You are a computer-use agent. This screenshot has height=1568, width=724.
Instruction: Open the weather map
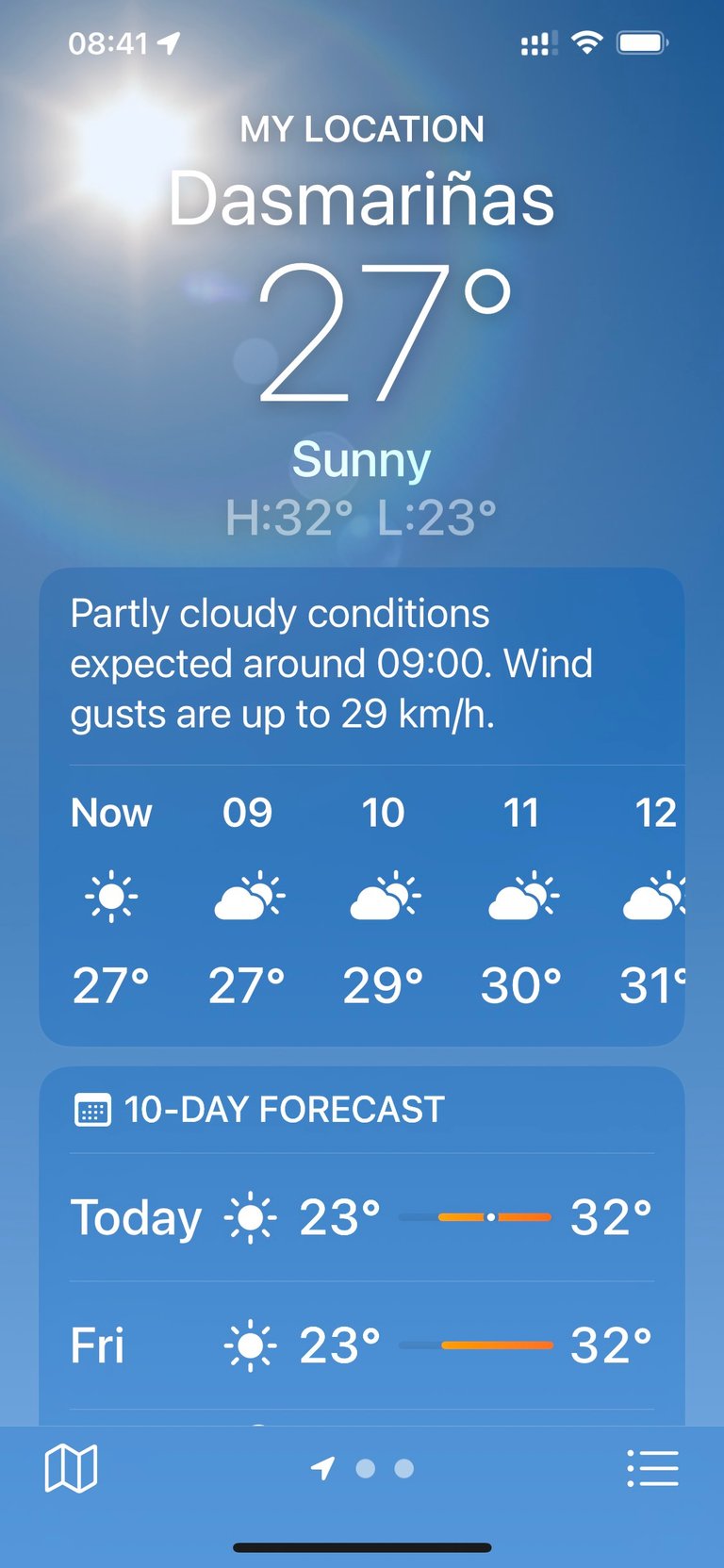pos(71,1468)
